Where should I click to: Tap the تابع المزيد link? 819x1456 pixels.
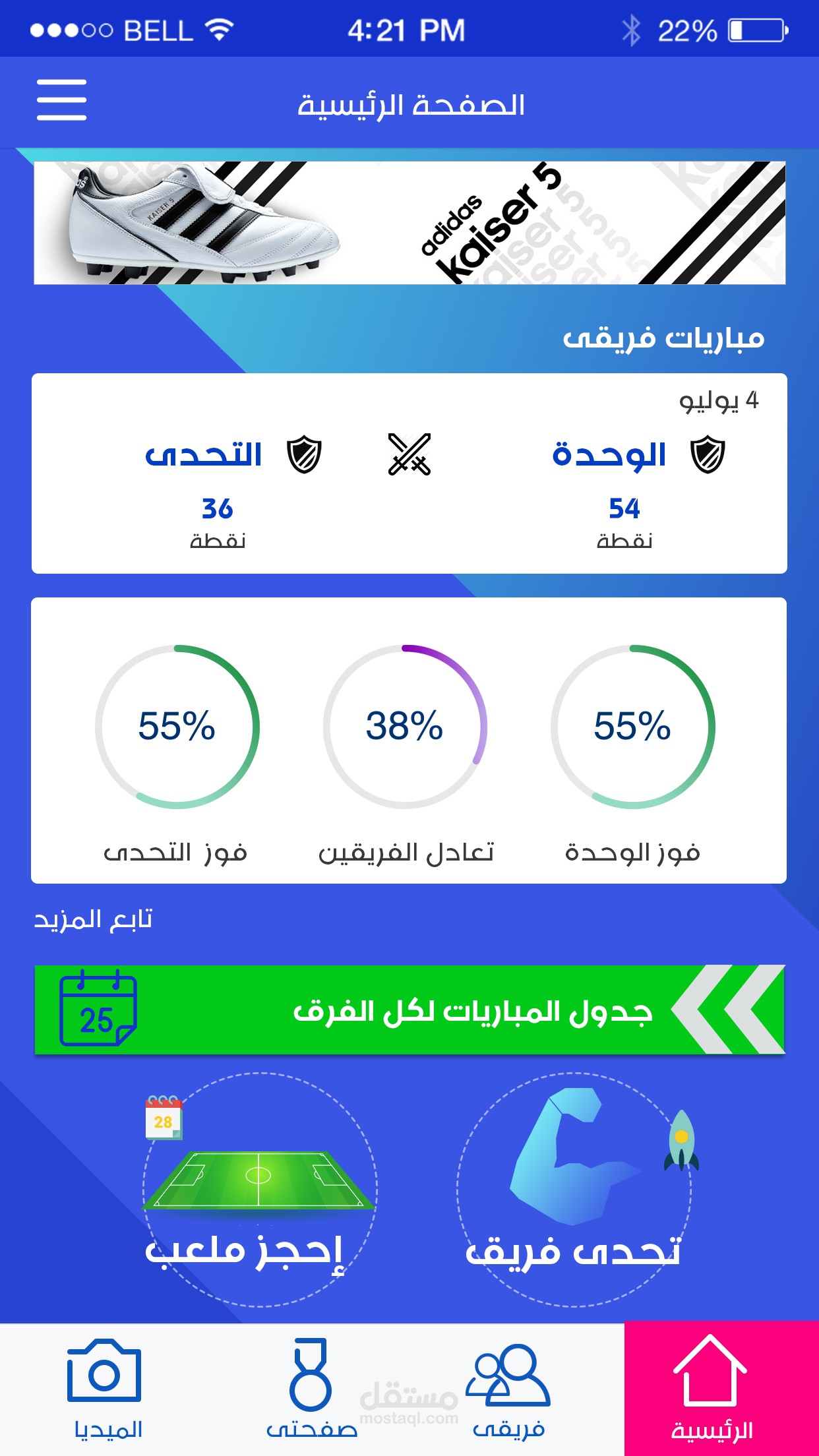(x=93, y=919)
